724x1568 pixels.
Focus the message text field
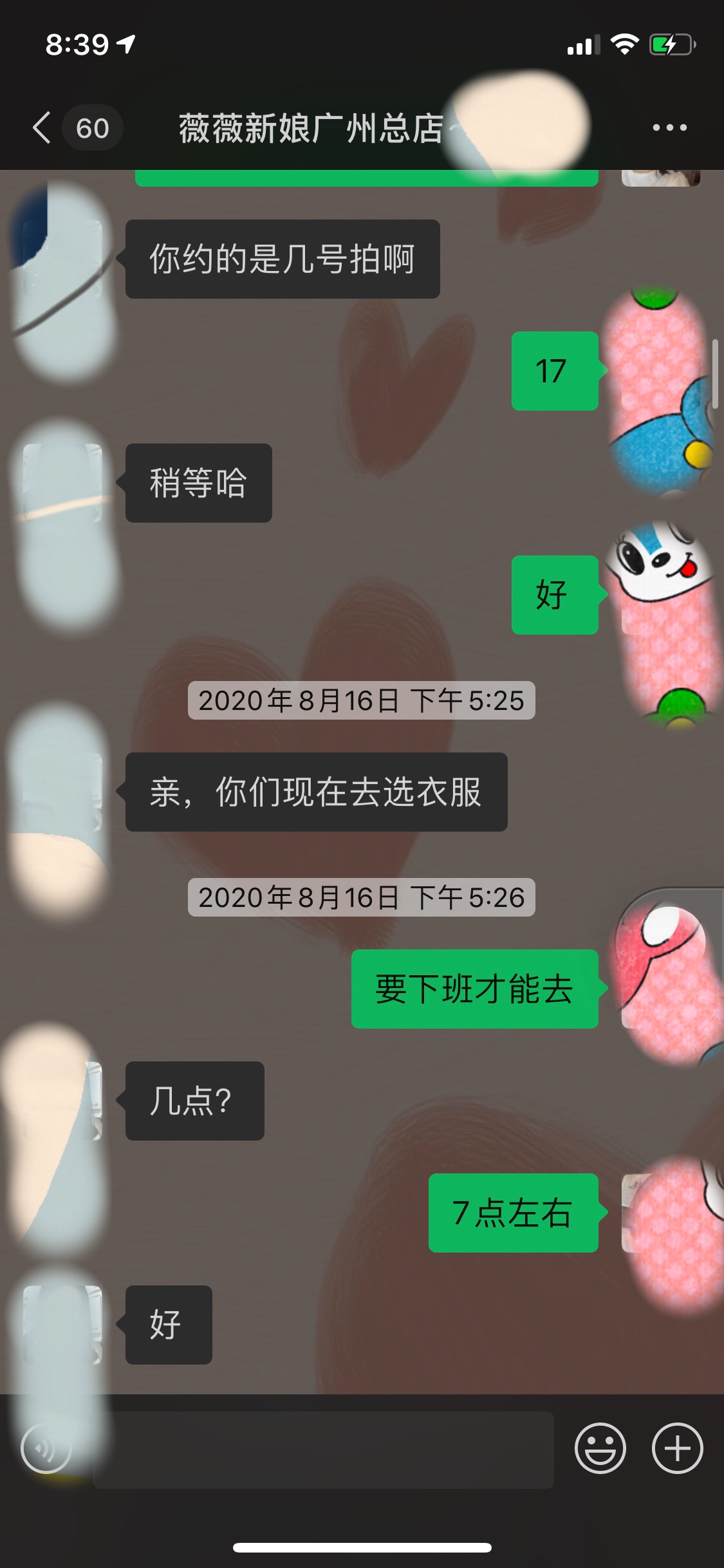(x=323, y=1450)
